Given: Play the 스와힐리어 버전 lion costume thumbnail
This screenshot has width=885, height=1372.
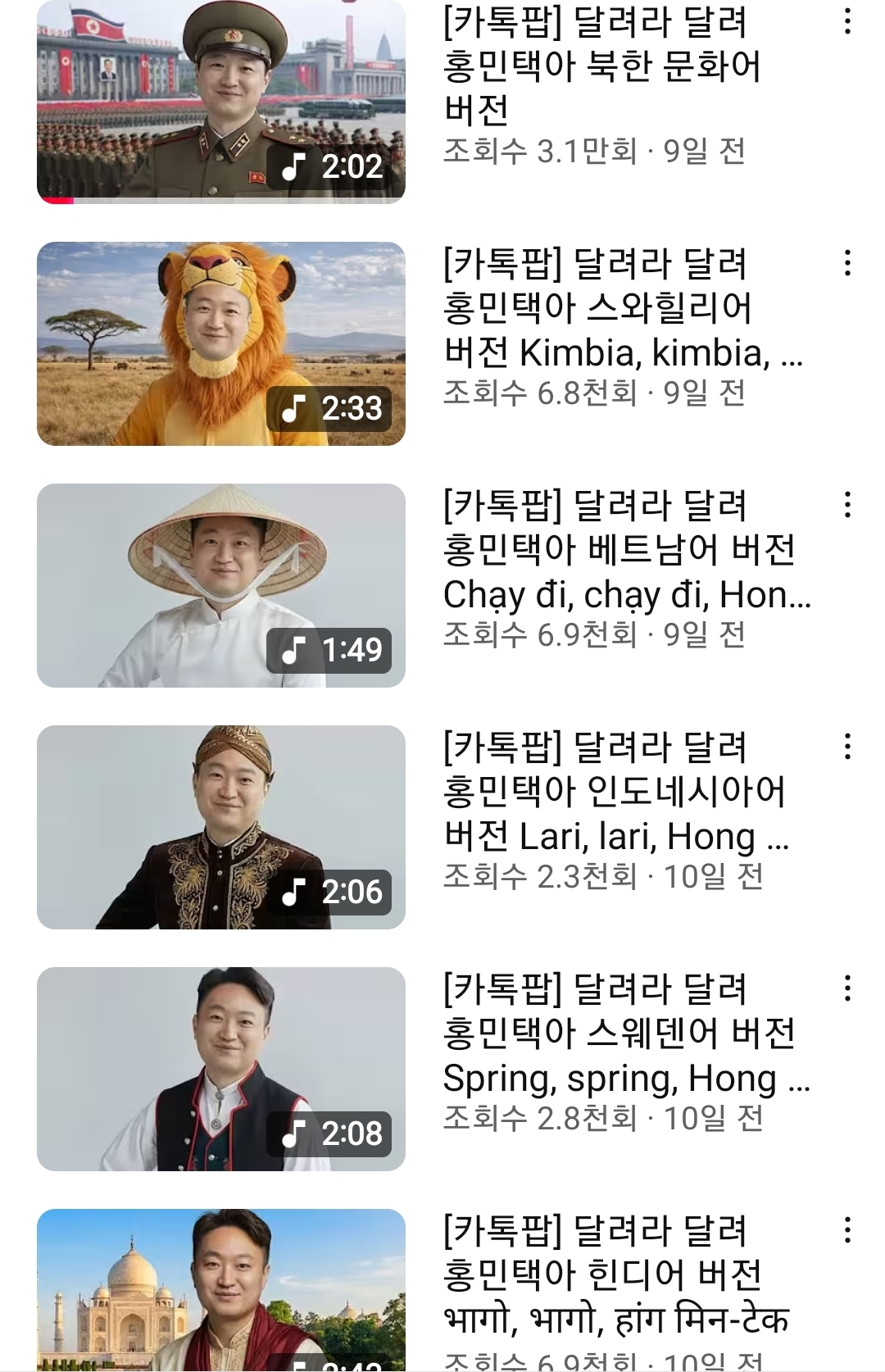Looking at the screenshot, I should [x=221, y=343].
